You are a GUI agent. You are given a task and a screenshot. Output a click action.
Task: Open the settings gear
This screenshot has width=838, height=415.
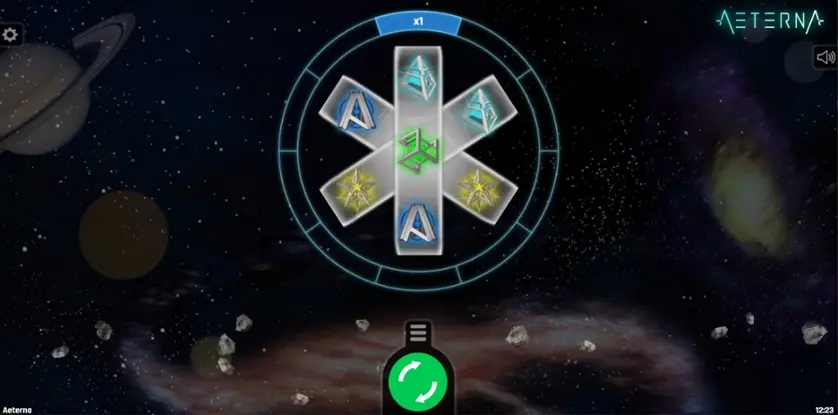click(x=11, y=35)
